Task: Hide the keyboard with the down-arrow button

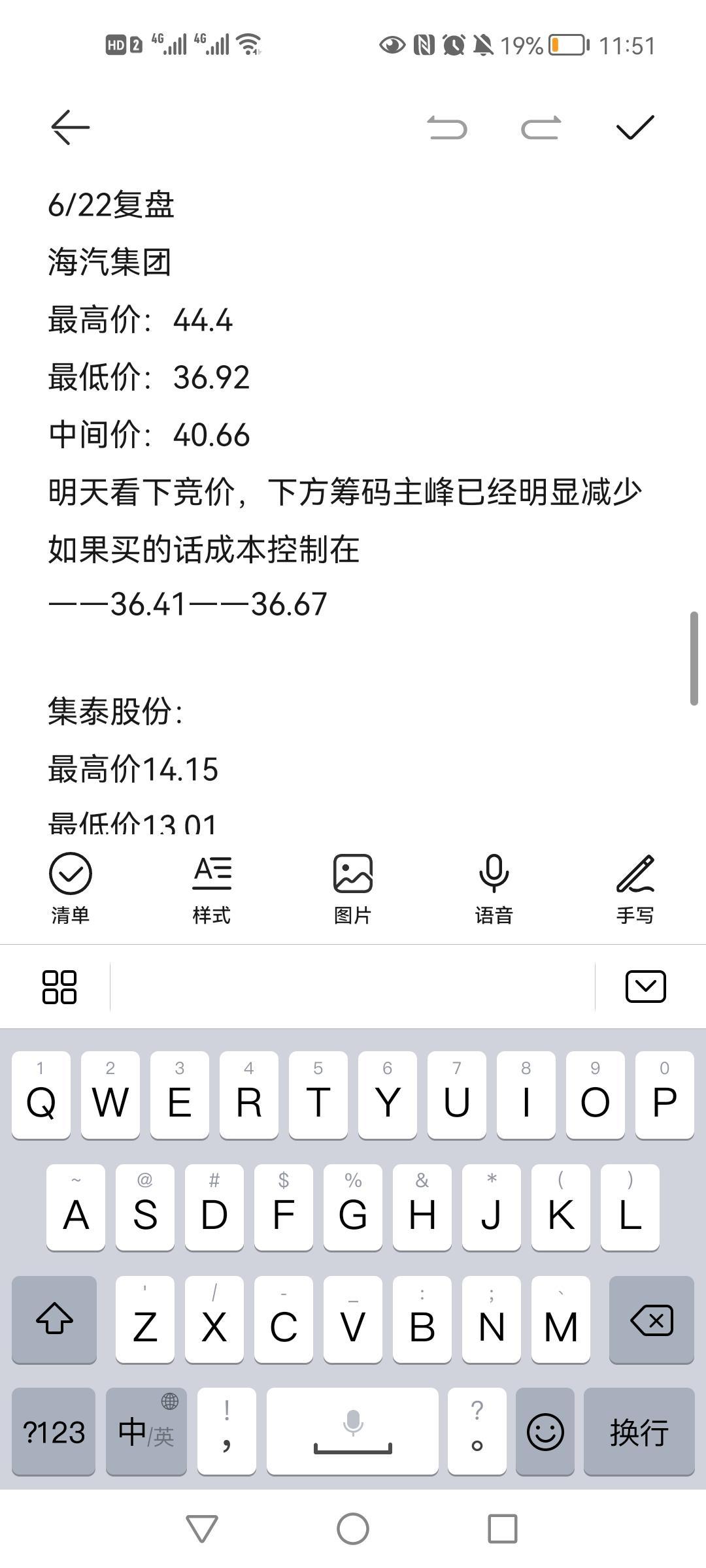Action: [x=646, y=987]
